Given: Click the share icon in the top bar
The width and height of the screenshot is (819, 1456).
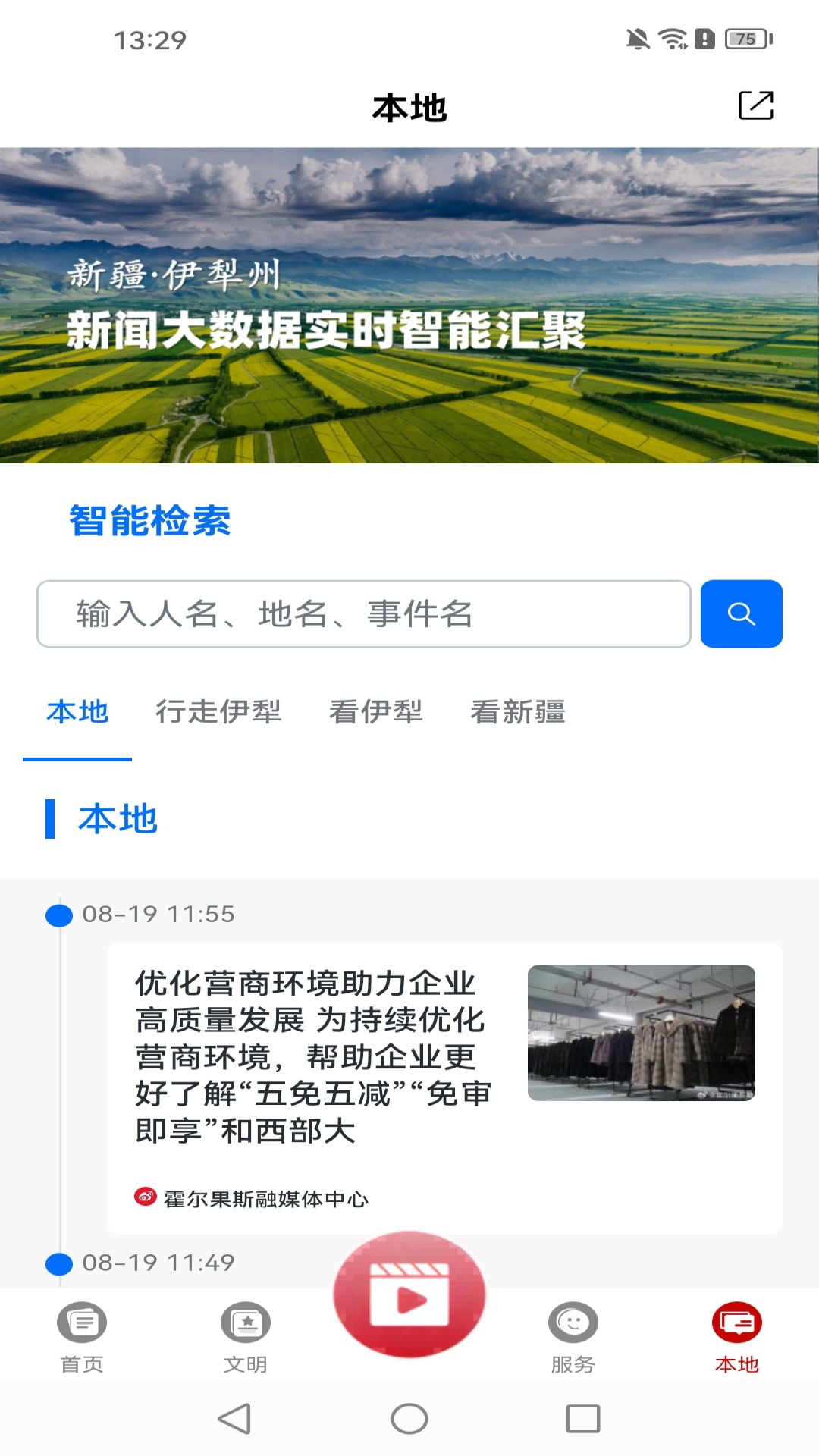Looking at the screenshot, I should pos(755,106).
